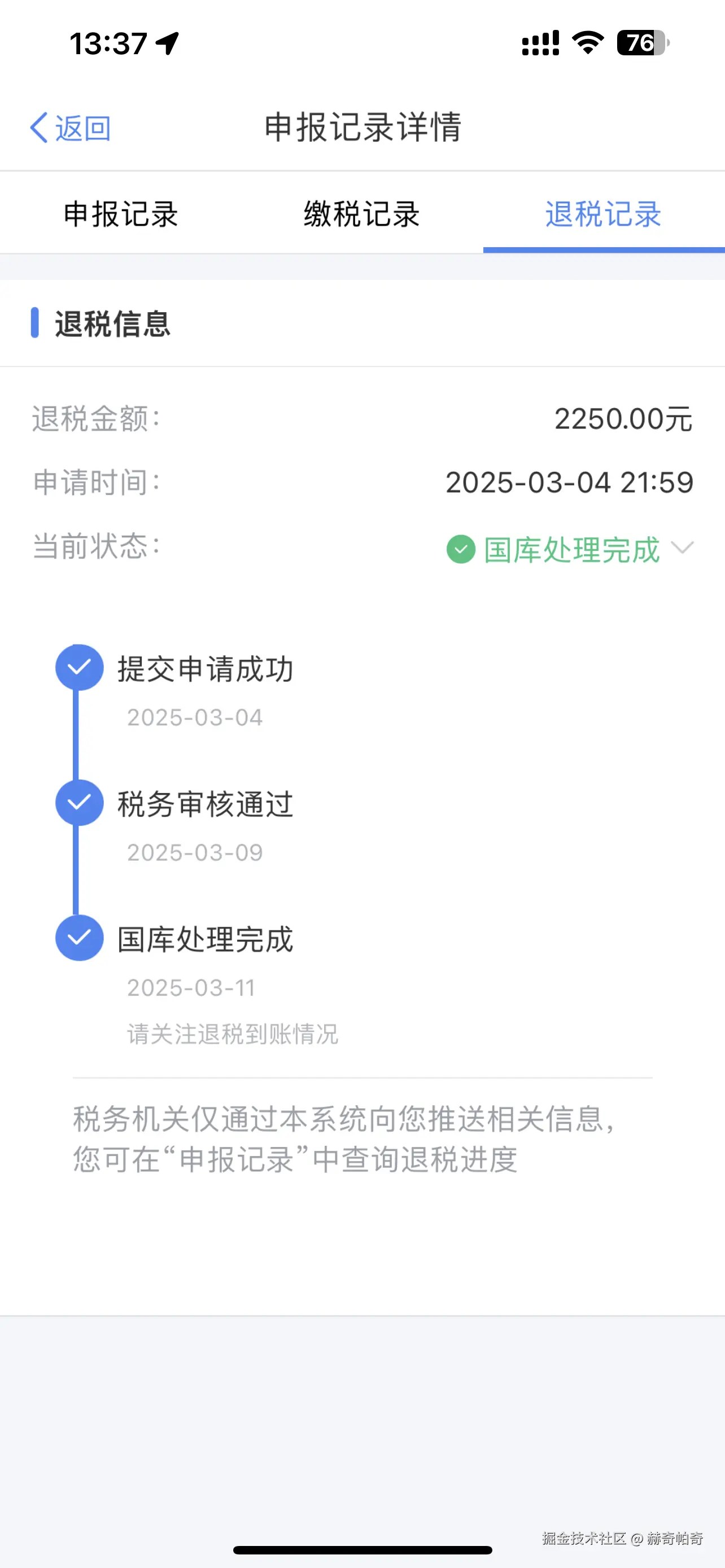The width and height of the screenshot is (725, 1568).
Task: Tap the 国库处理完成 timeline checkmark icon
Action: click(x=80, y=939)
